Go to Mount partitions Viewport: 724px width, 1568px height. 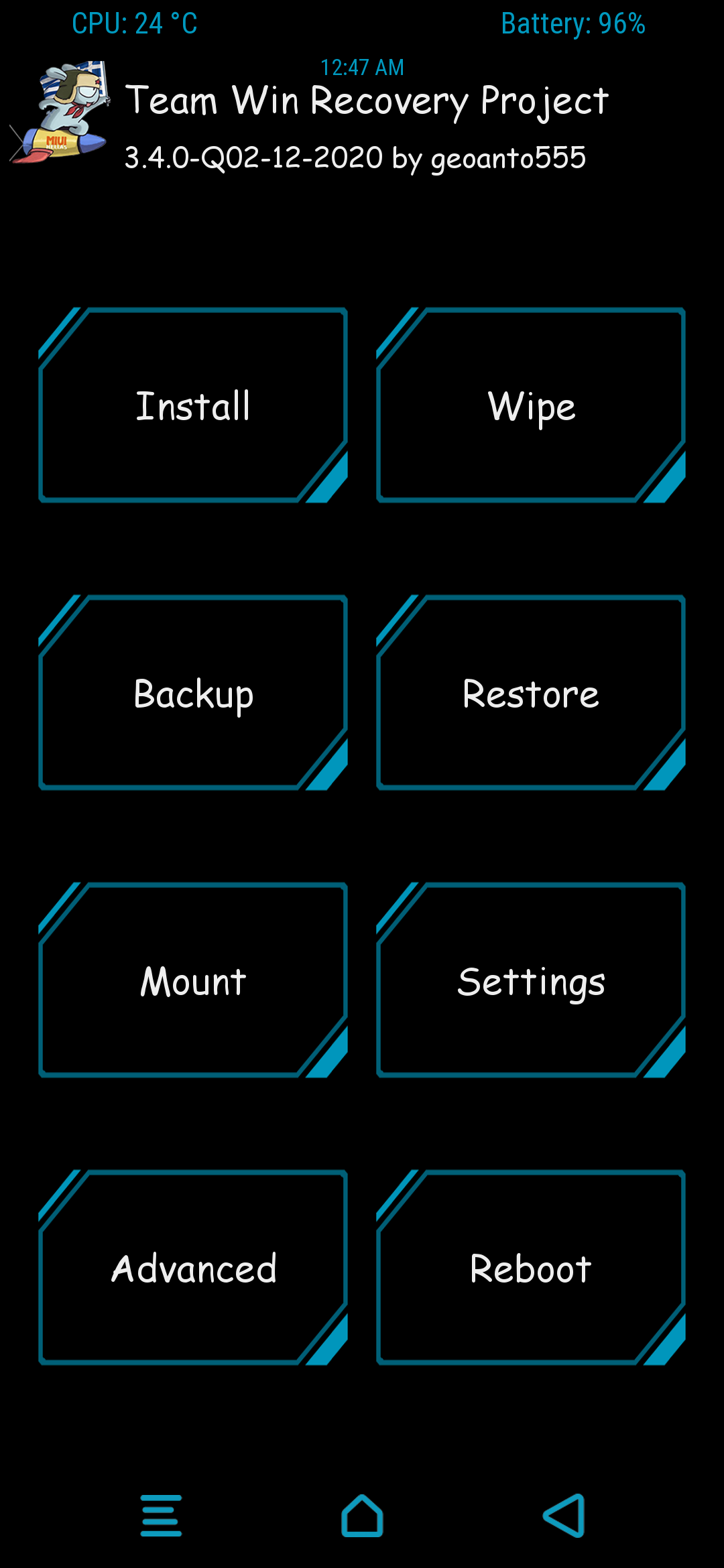193,981
